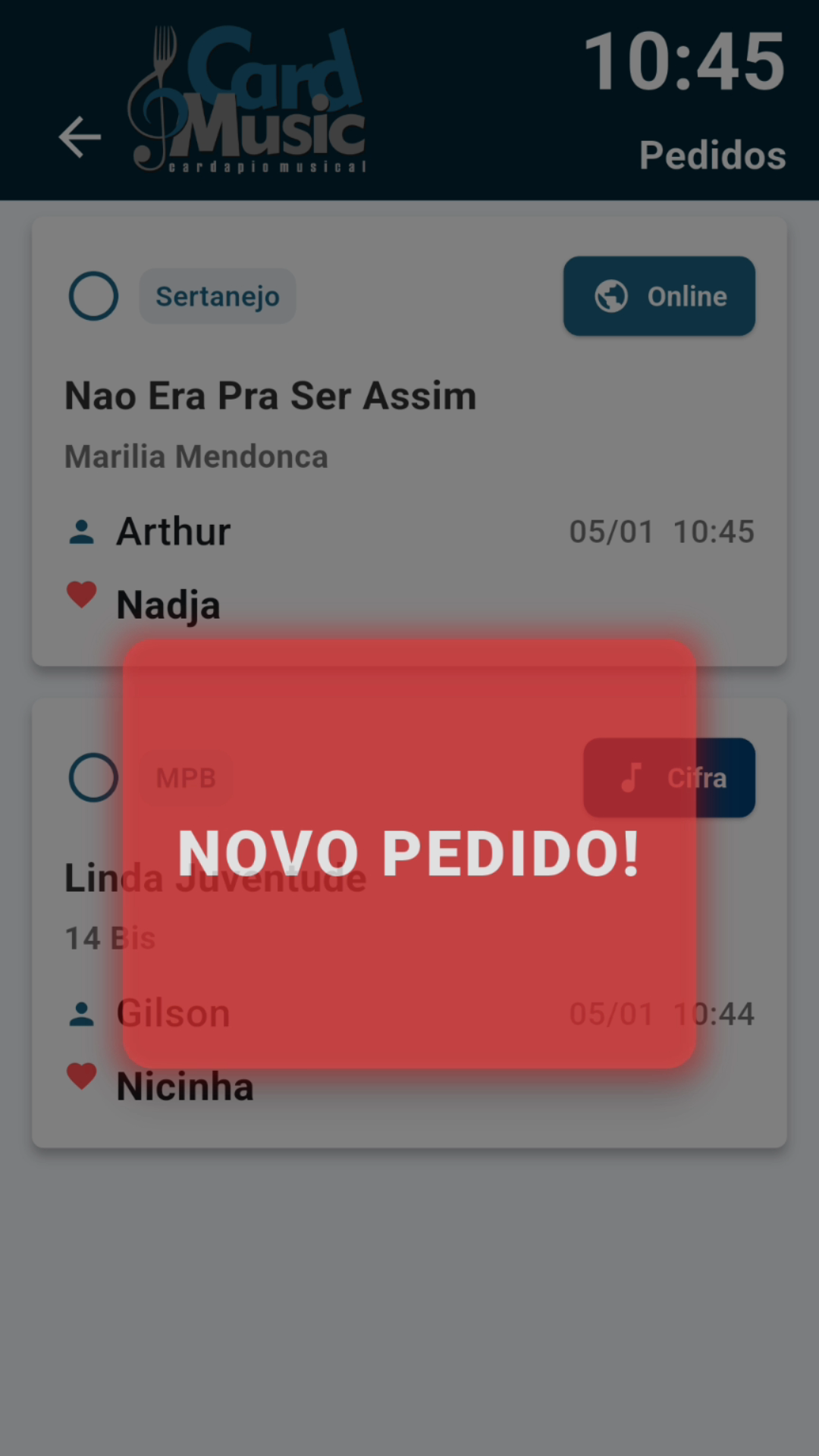Select the circle on the MPB request
This screenshot has width=819, height=1456.
[93, 777]
